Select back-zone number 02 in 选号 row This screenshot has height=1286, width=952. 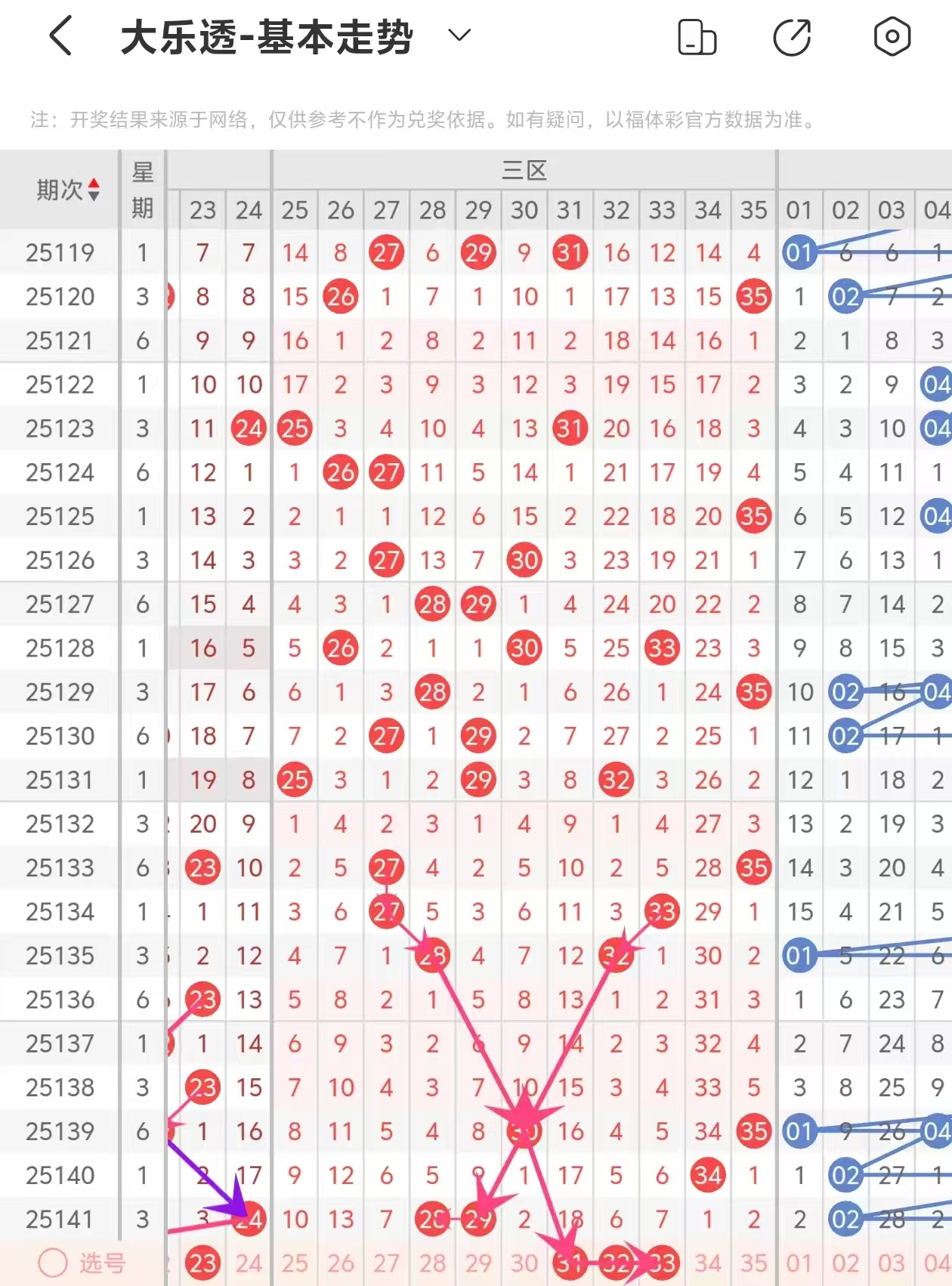845,1263
